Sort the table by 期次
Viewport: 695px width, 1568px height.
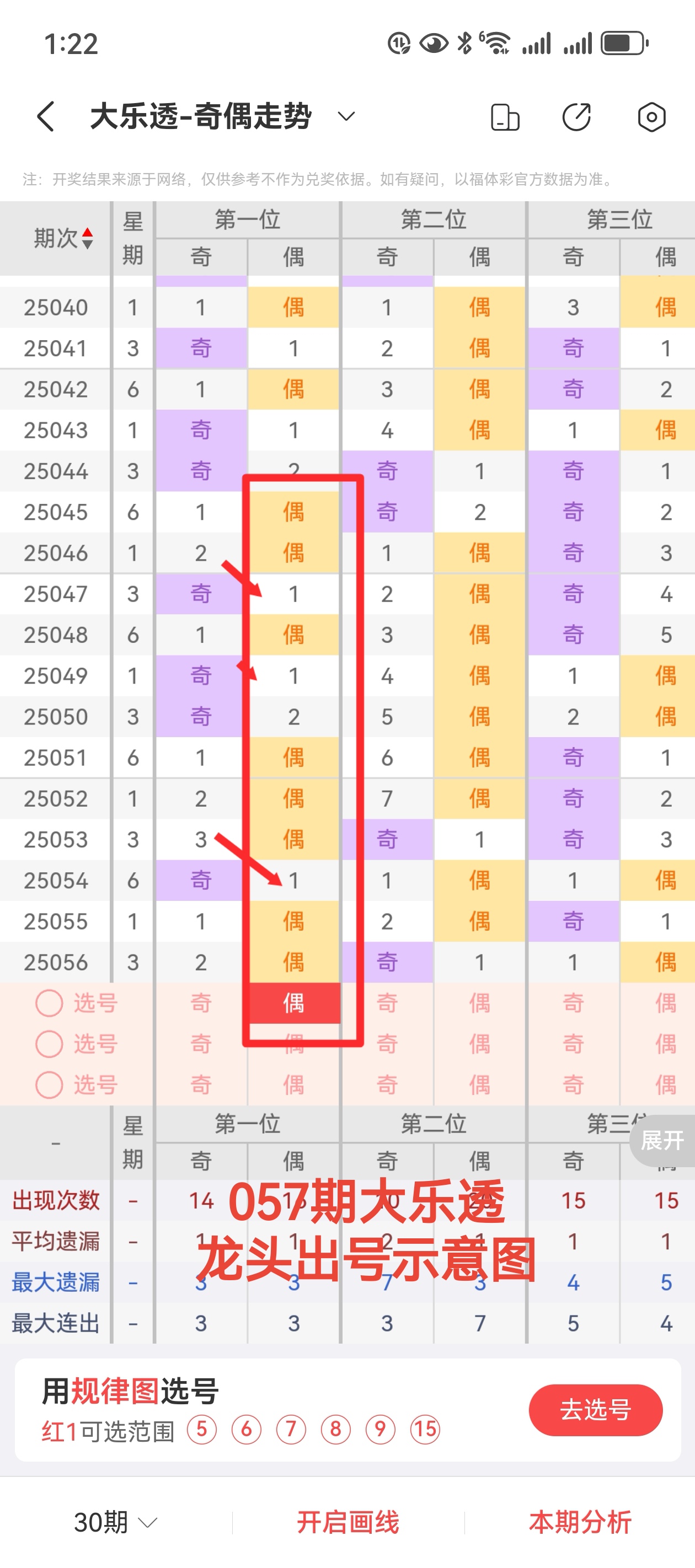63,238
